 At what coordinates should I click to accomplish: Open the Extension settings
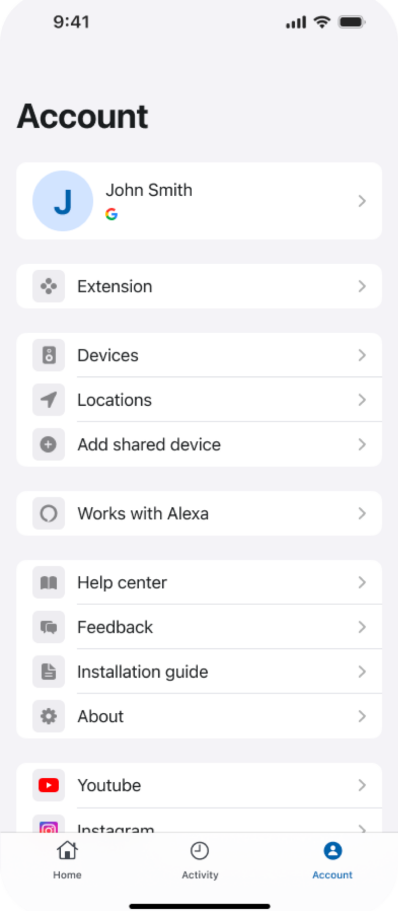(199, 286)
